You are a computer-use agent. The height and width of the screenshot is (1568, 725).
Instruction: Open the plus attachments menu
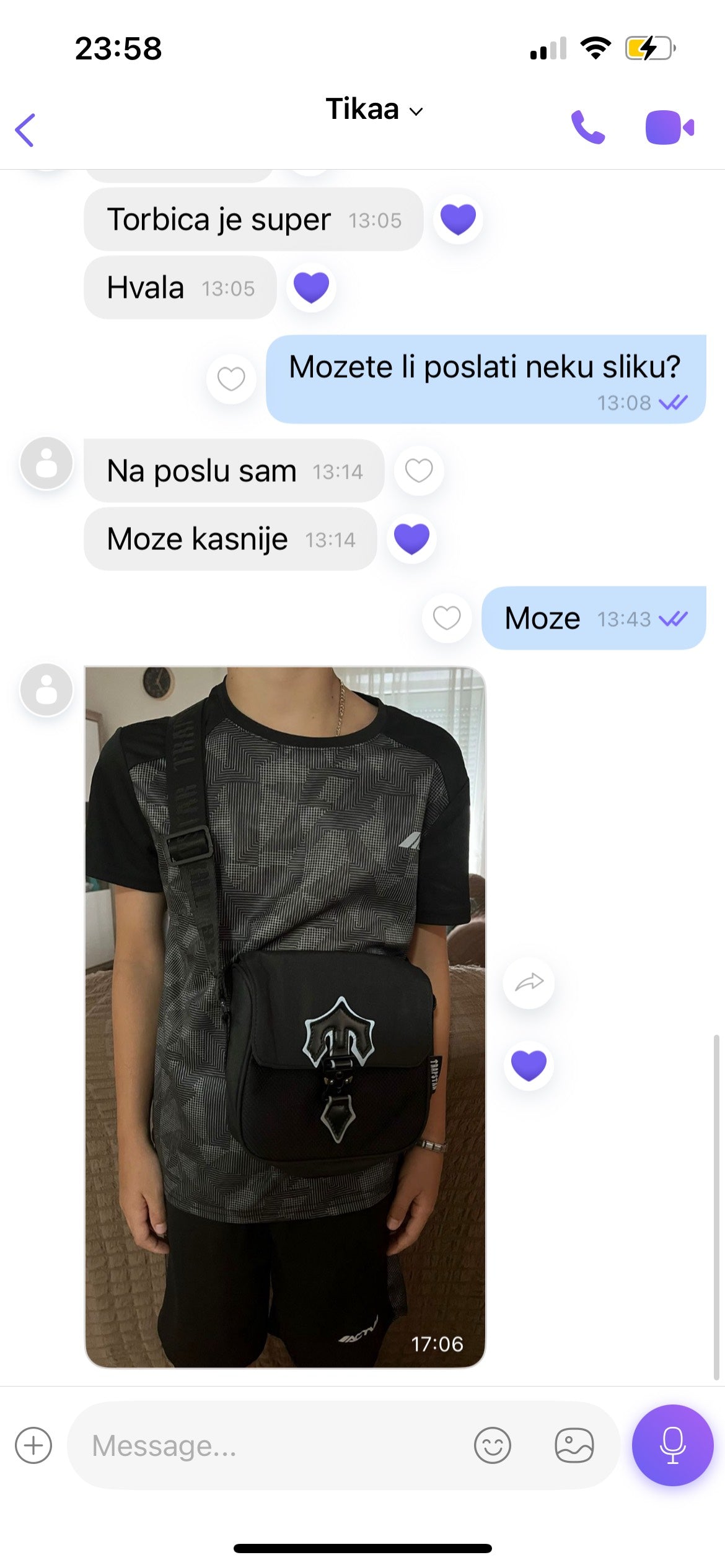pyautogui.click(x=33, y=1445)
